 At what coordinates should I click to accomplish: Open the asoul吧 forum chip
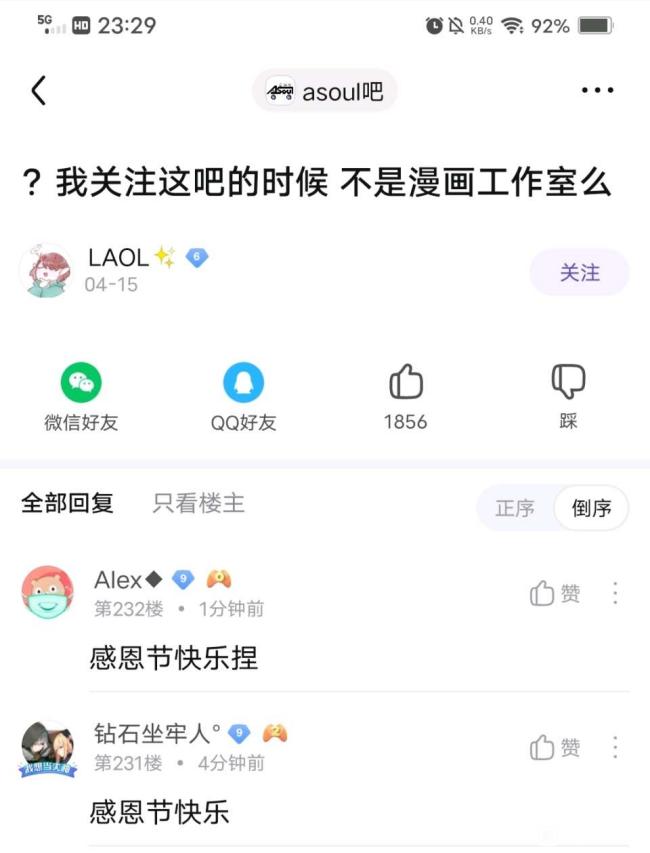coord(325,92)
